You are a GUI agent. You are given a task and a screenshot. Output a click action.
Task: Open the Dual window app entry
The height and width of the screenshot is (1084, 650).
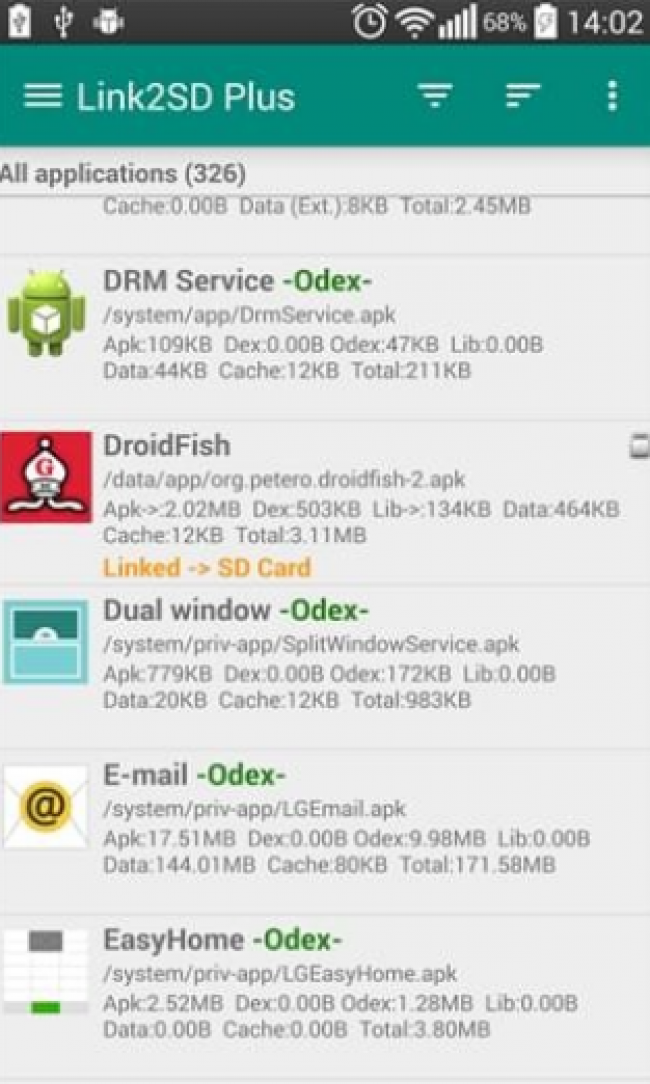325,667
